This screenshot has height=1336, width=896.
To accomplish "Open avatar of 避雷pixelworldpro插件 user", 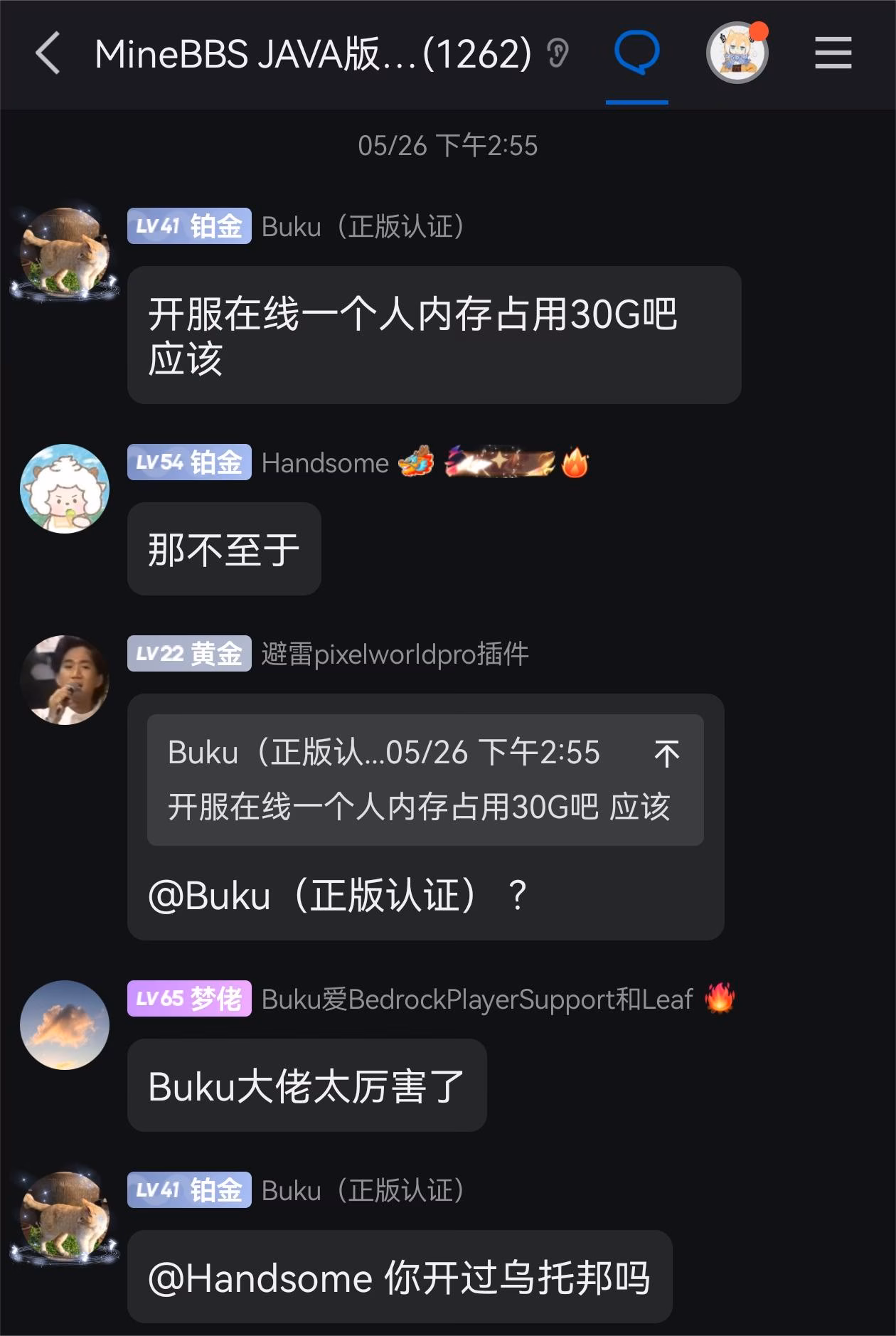I will click(x=65, y=680).
